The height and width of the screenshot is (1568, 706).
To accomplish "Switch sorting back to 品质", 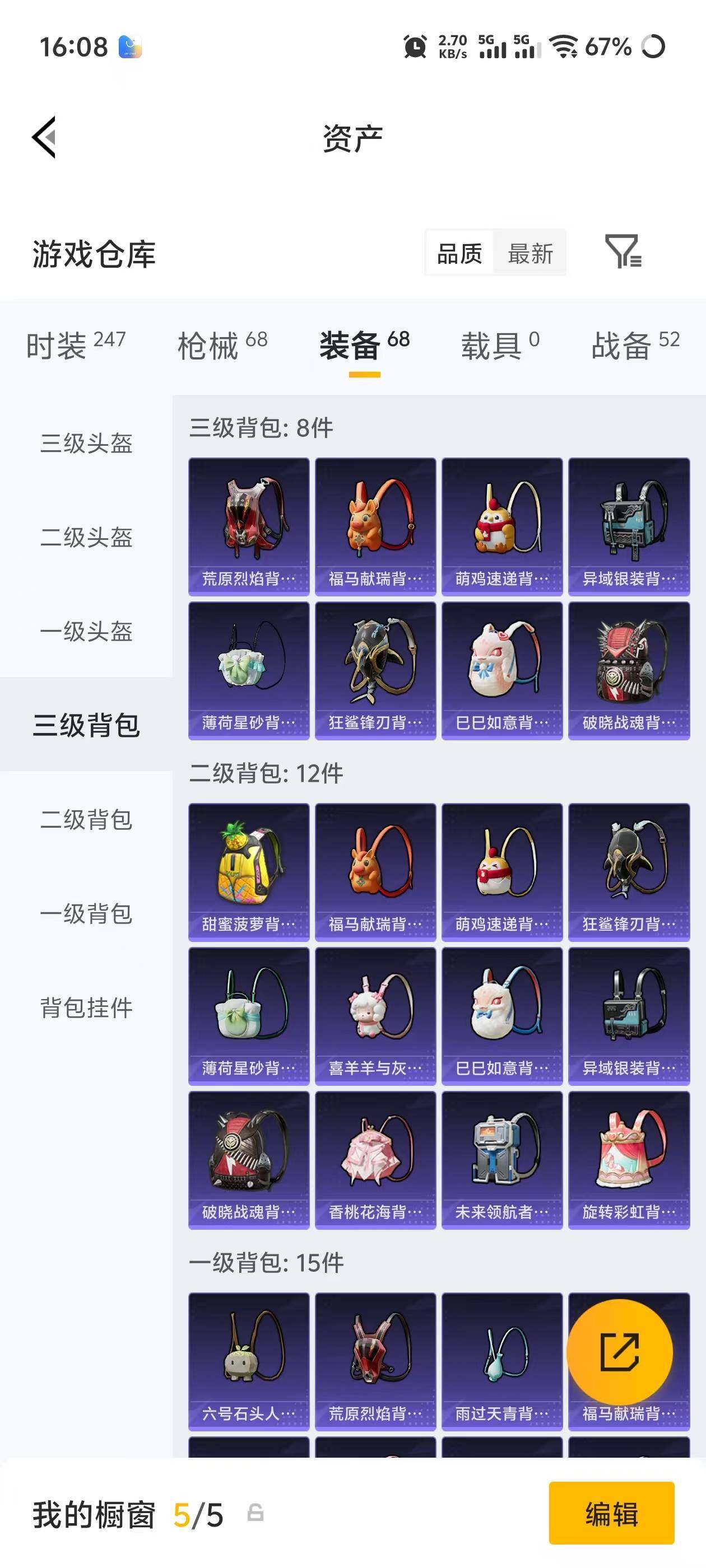I will point(460,253).
